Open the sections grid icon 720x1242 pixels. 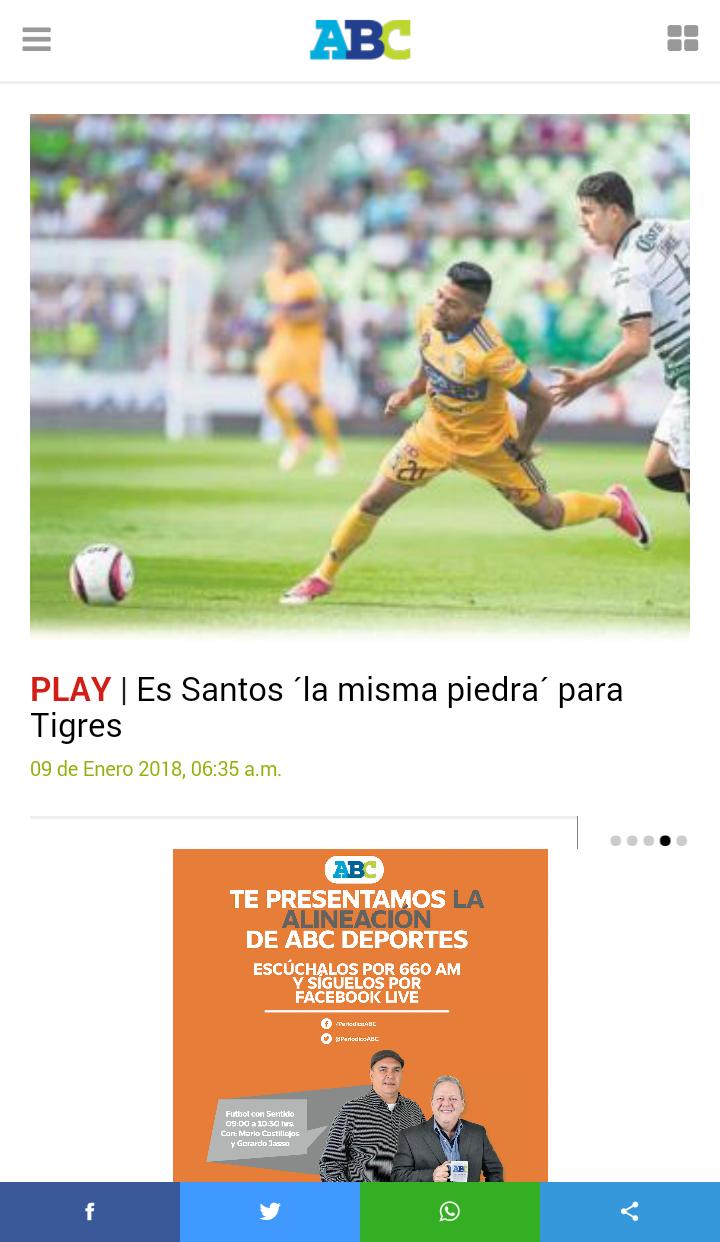coord(683,39)
